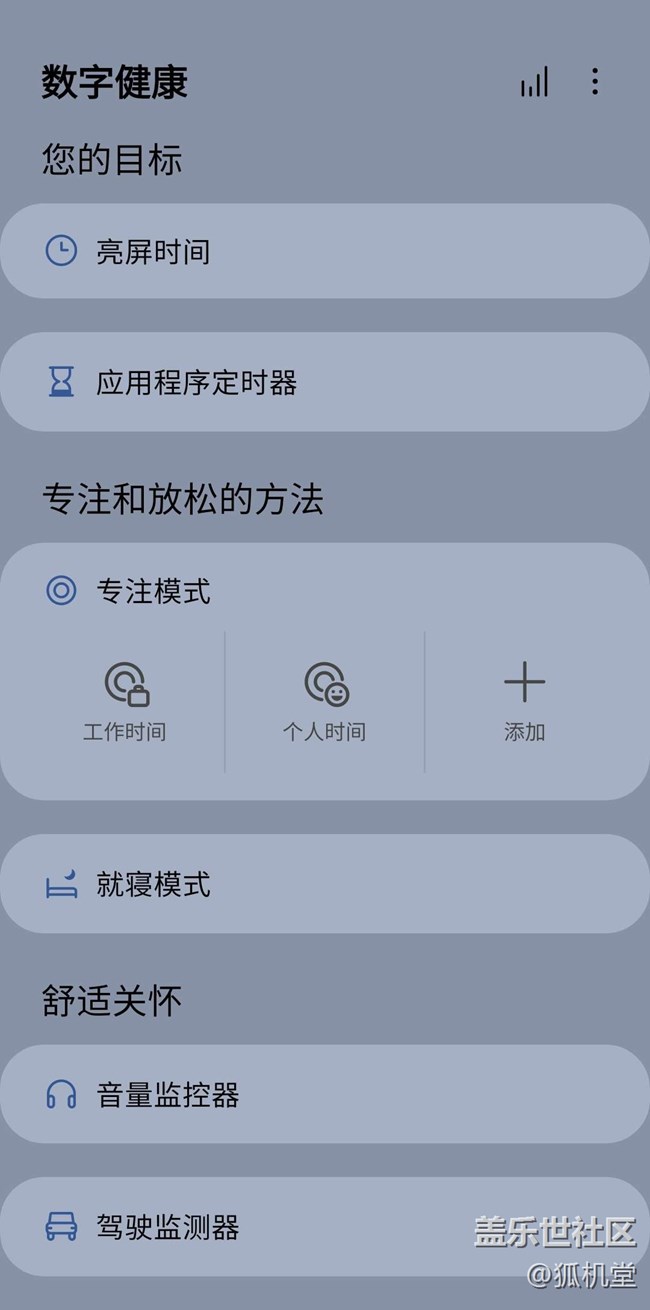Open the 亮屏时间 screen time goal
Viewport: 650px width, 1310px height.
[x=324, y=251]
